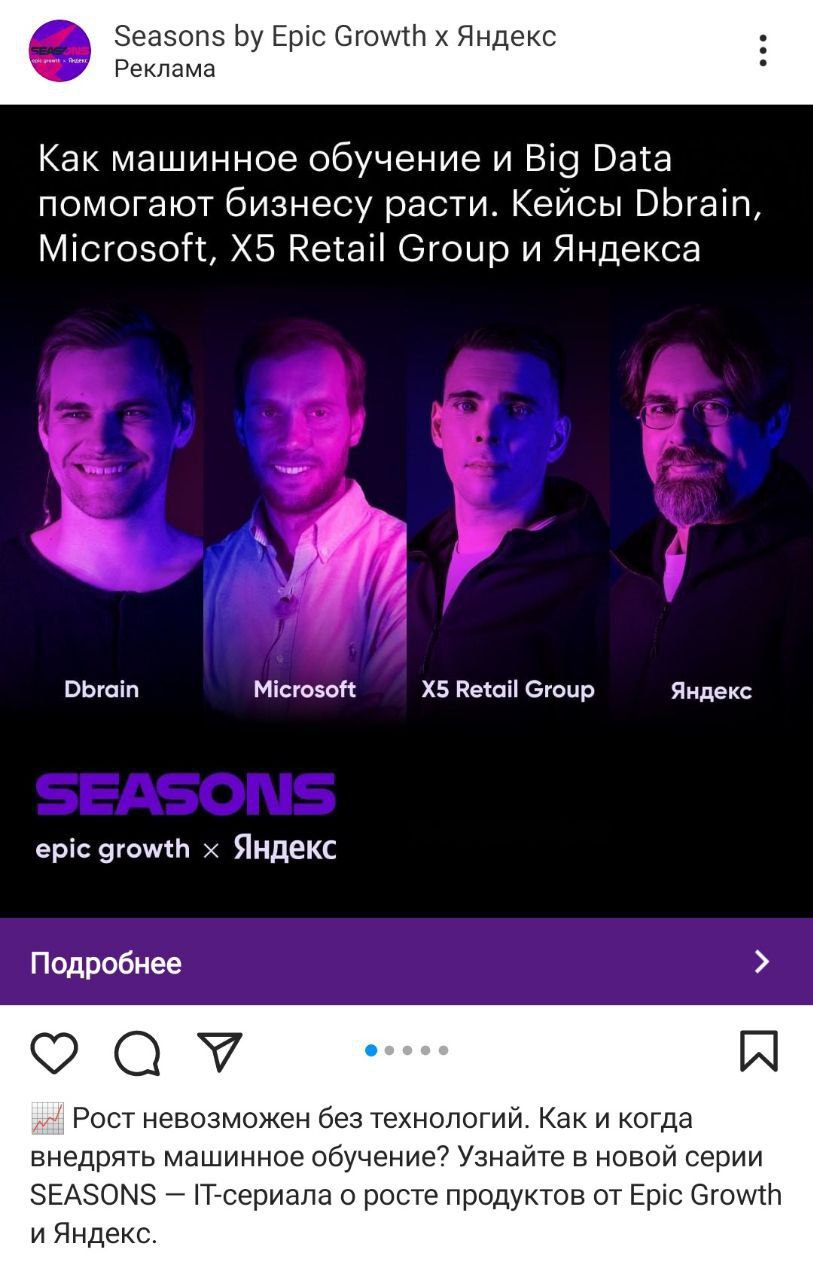The image size is (813, 1280).
Task: Tap the Подробнее call-to-action bar
Action: [406, 962]
